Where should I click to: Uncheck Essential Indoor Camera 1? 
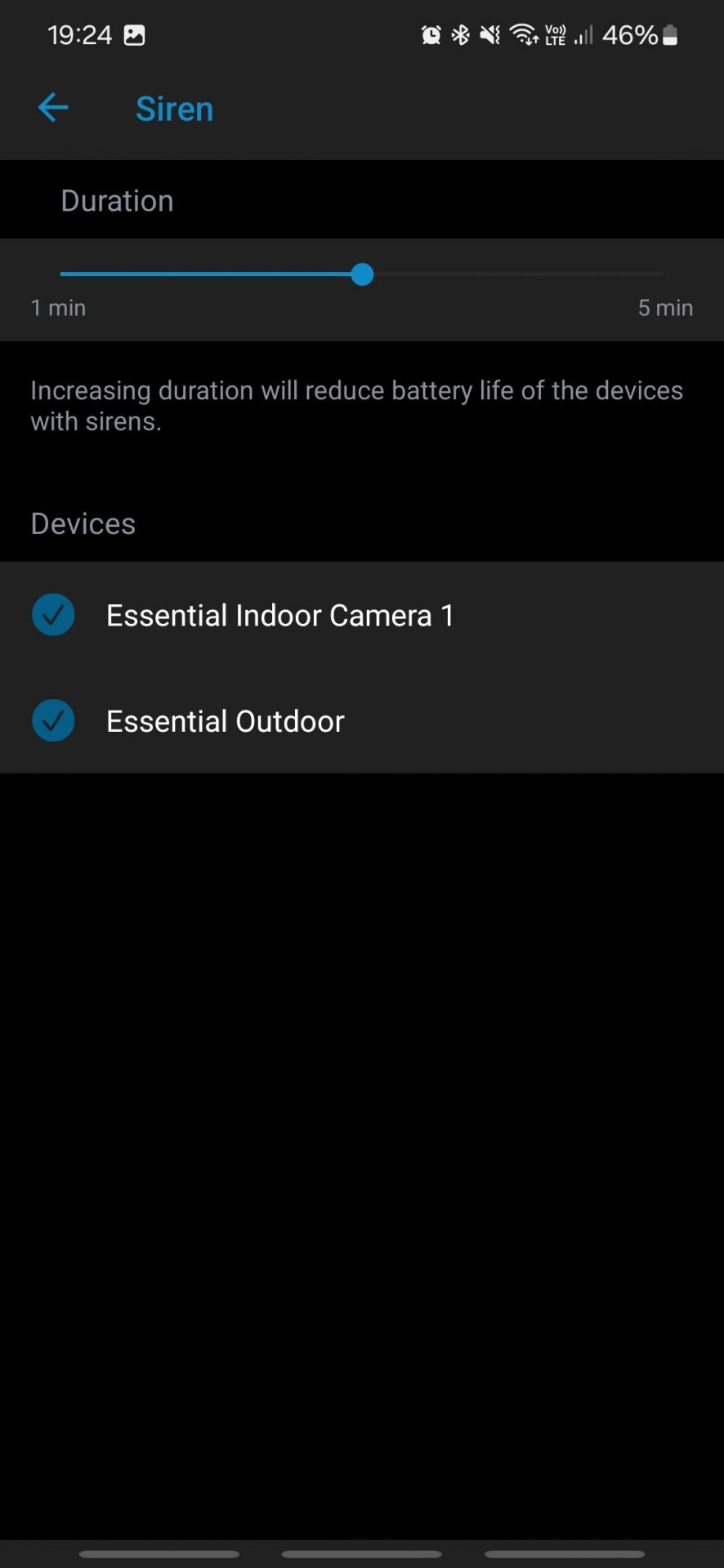tap(53, 614)
